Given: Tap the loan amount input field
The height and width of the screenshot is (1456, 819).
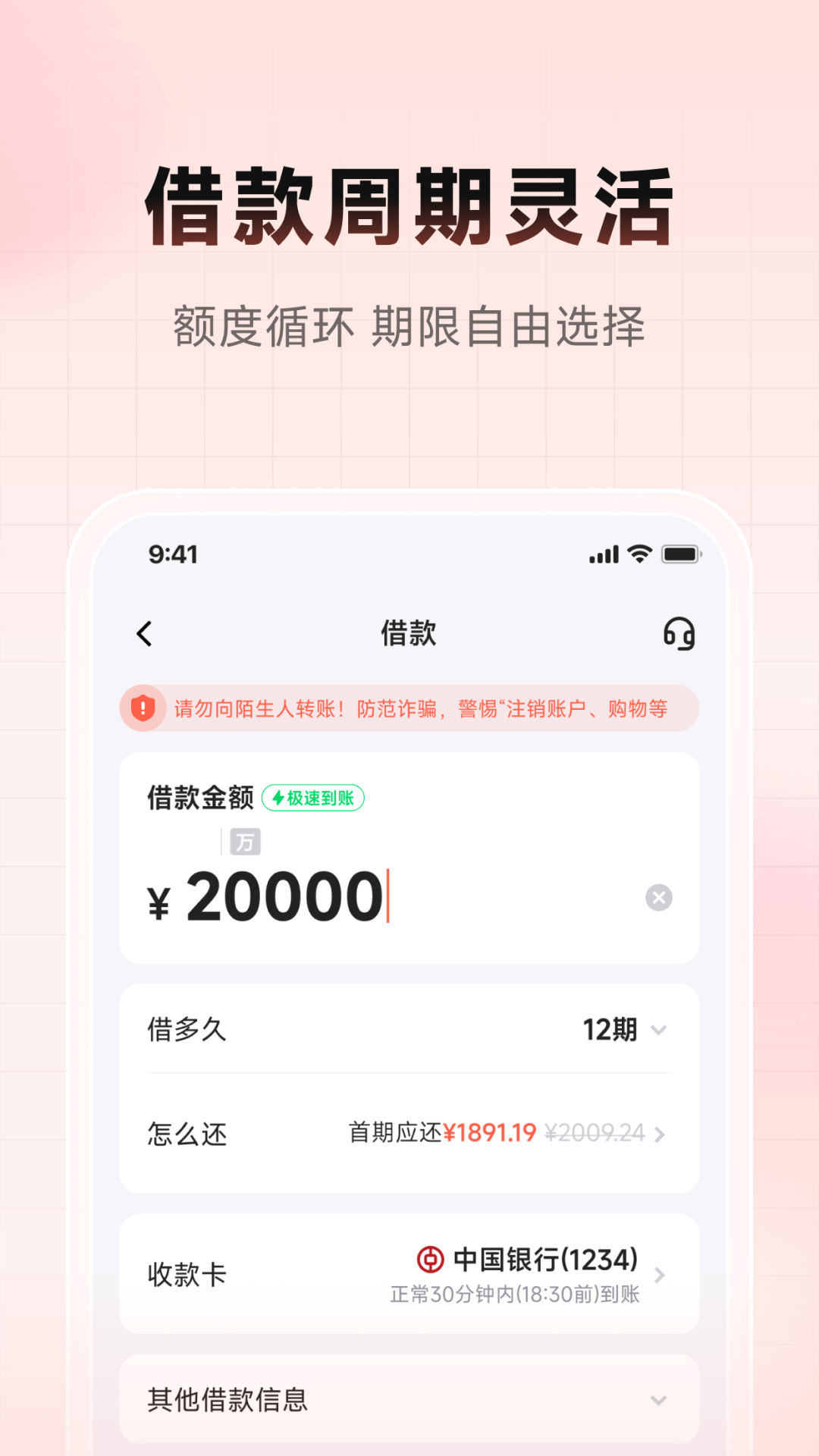Looking at the screenshot, I should pos(303,896).
